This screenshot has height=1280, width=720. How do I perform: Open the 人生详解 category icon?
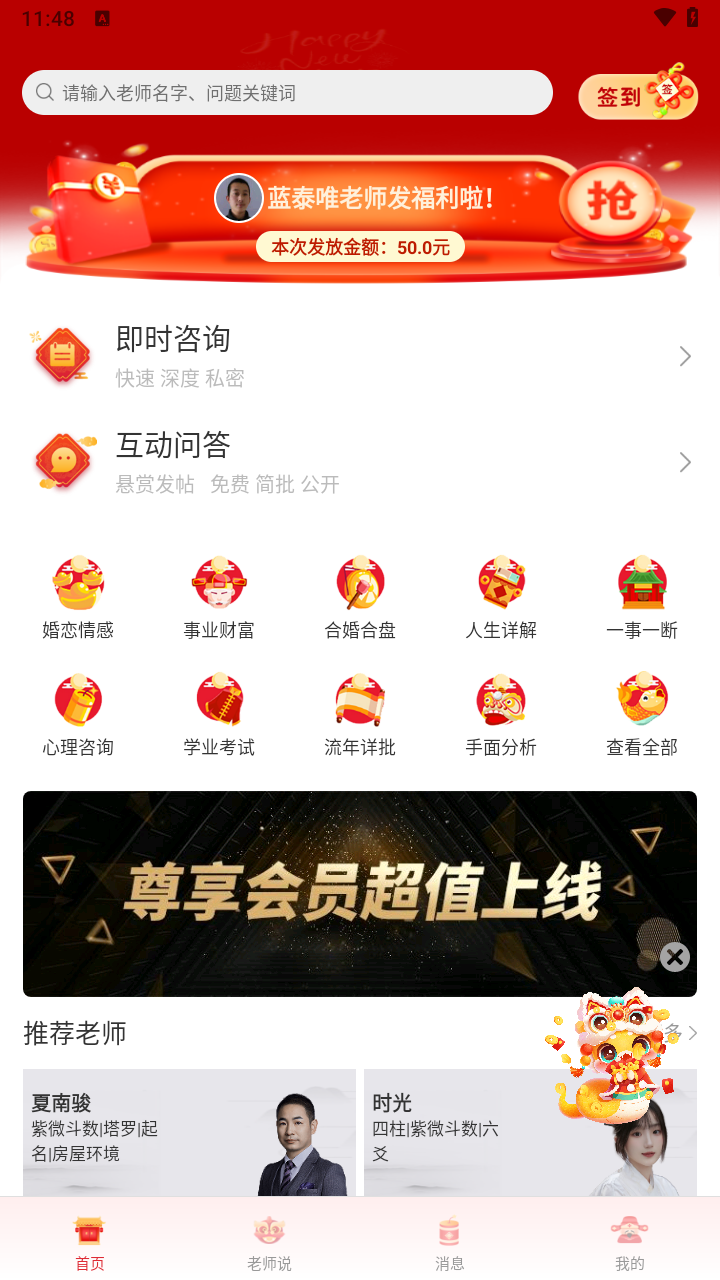click(x=501, y=596)
